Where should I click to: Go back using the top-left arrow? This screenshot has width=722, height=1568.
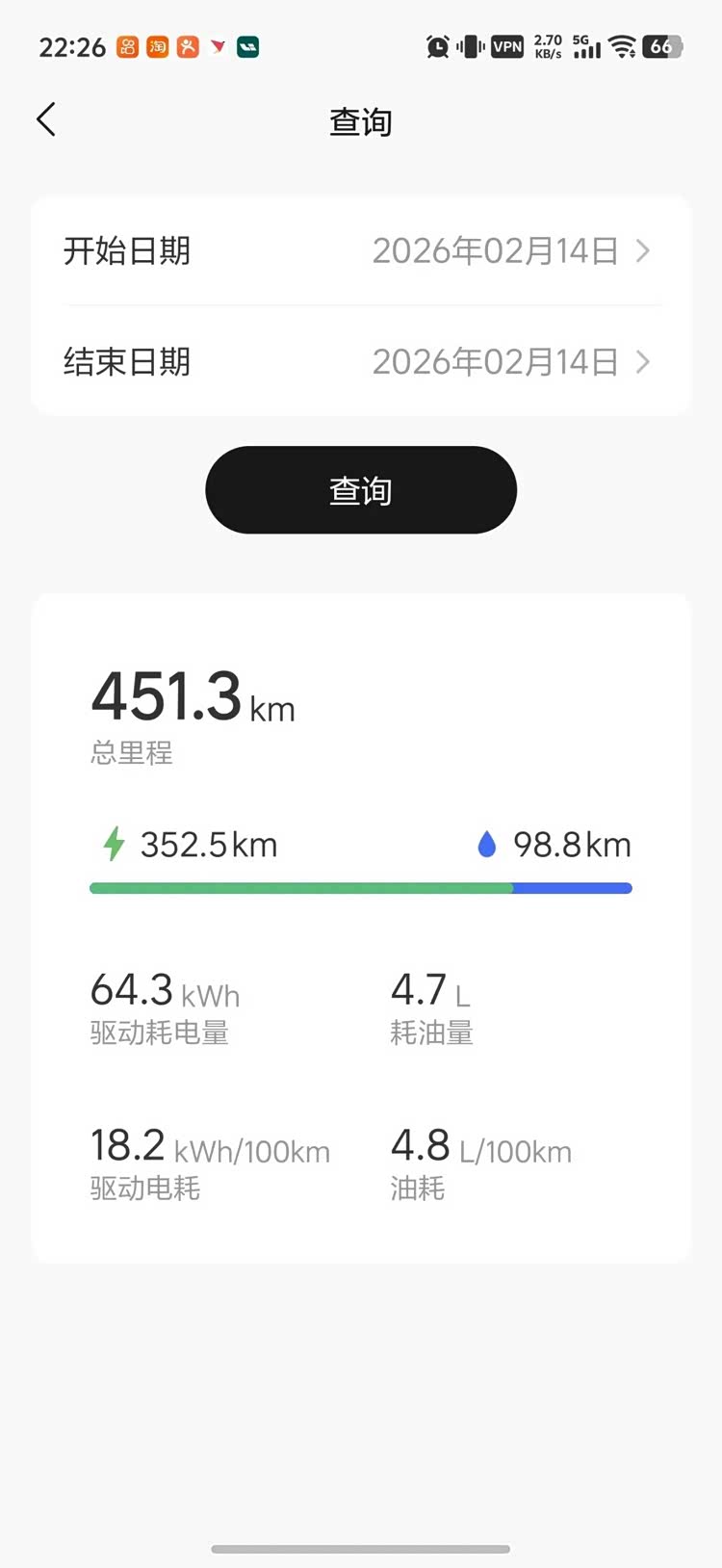[x=46, y=120]
